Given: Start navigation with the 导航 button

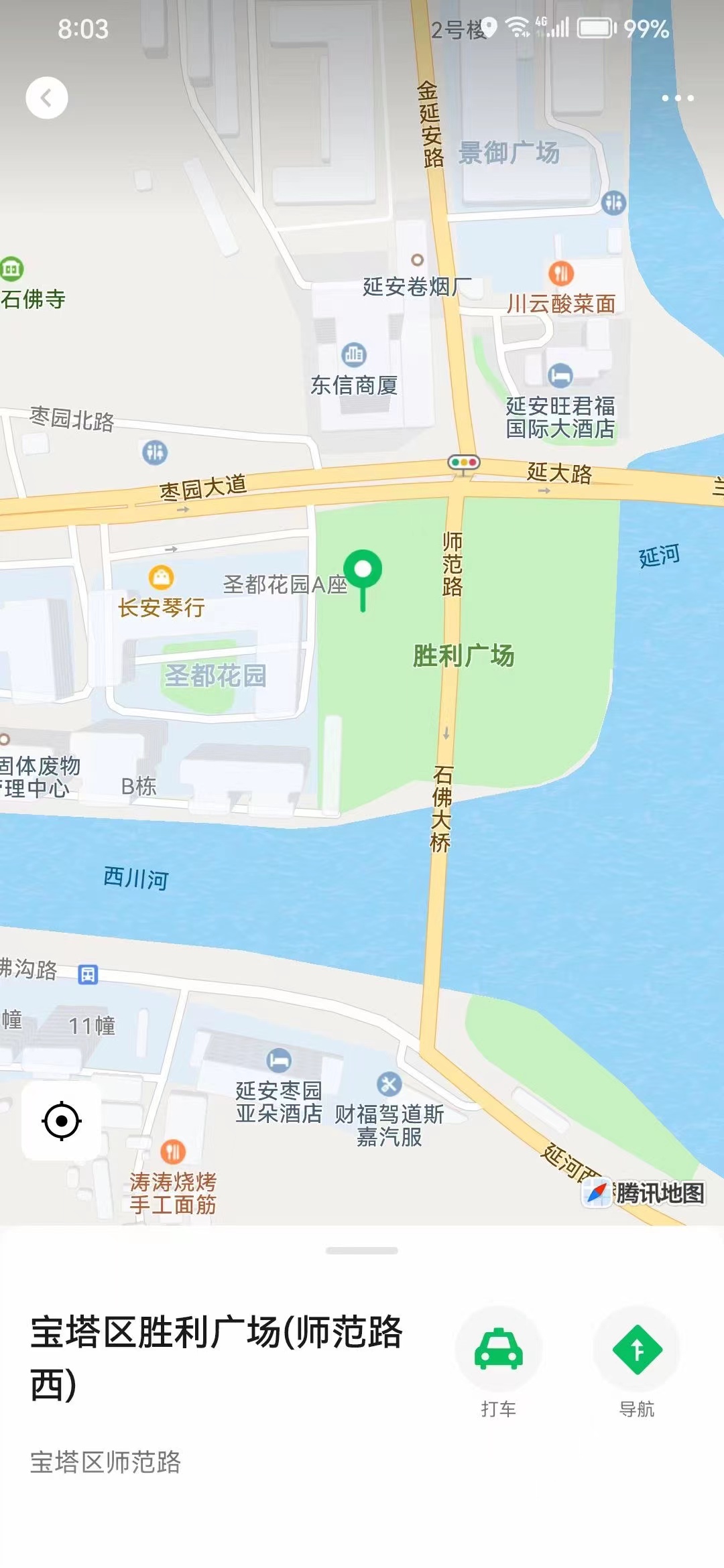Looking at the screenshot, I should pyautogui.click(x=636, y=1350).
